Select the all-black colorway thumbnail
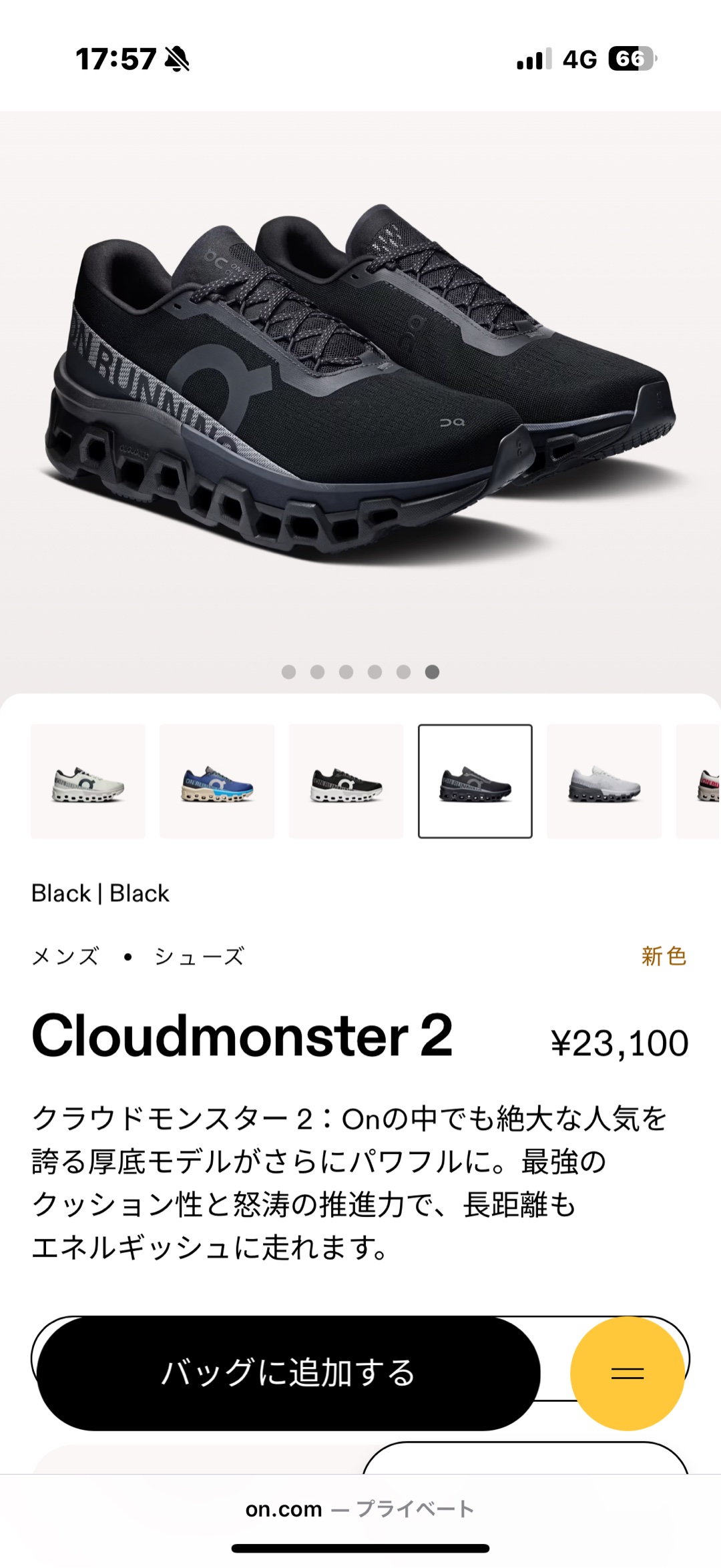721x1568 pixels. pos(475,782)
